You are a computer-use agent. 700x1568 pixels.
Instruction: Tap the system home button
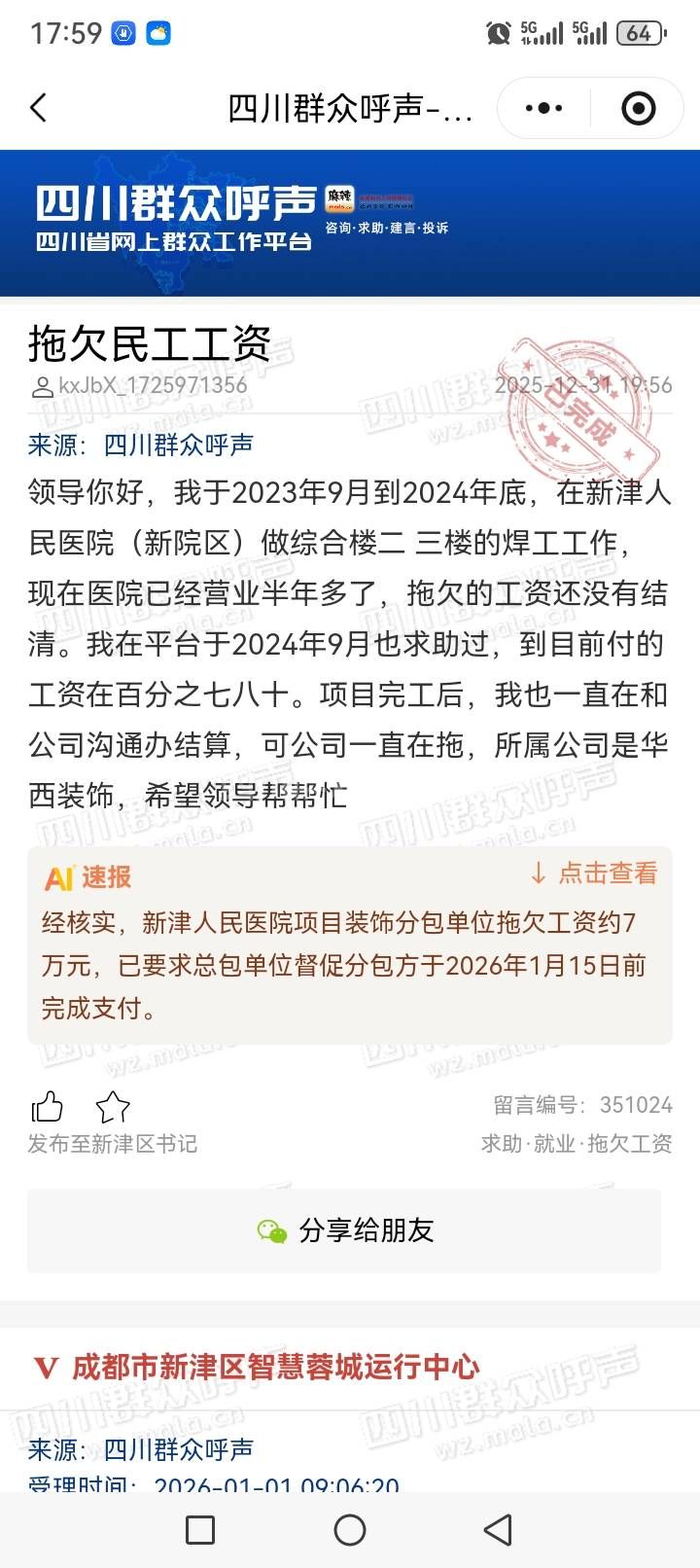point(349,1530)
